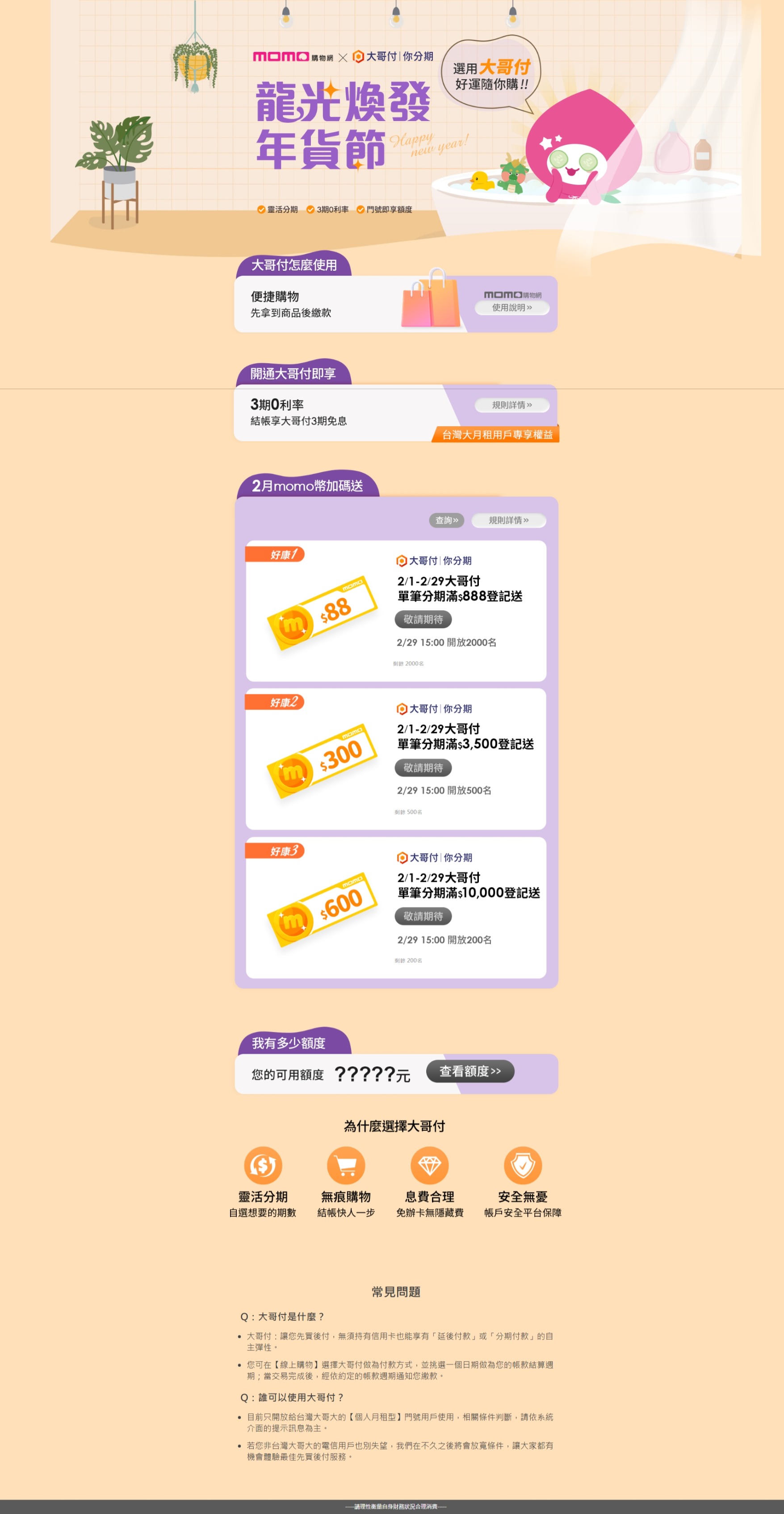Click the 查詢 button in the rewards panel
This screenshot has width=784, height=1514.
447,520
